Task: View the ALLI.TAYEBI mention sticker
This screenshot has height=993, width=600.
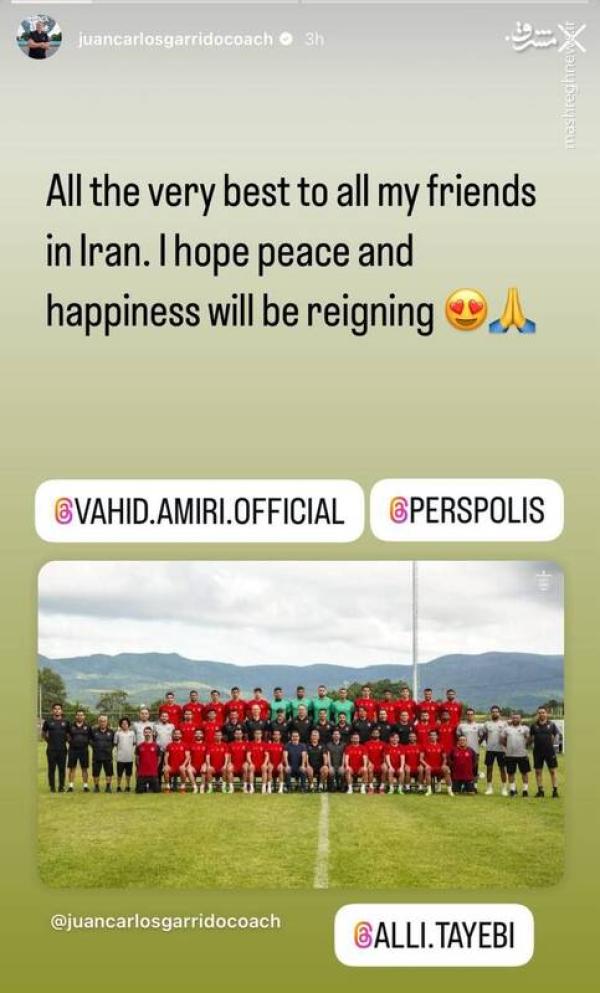Action: tap(433, 935)
